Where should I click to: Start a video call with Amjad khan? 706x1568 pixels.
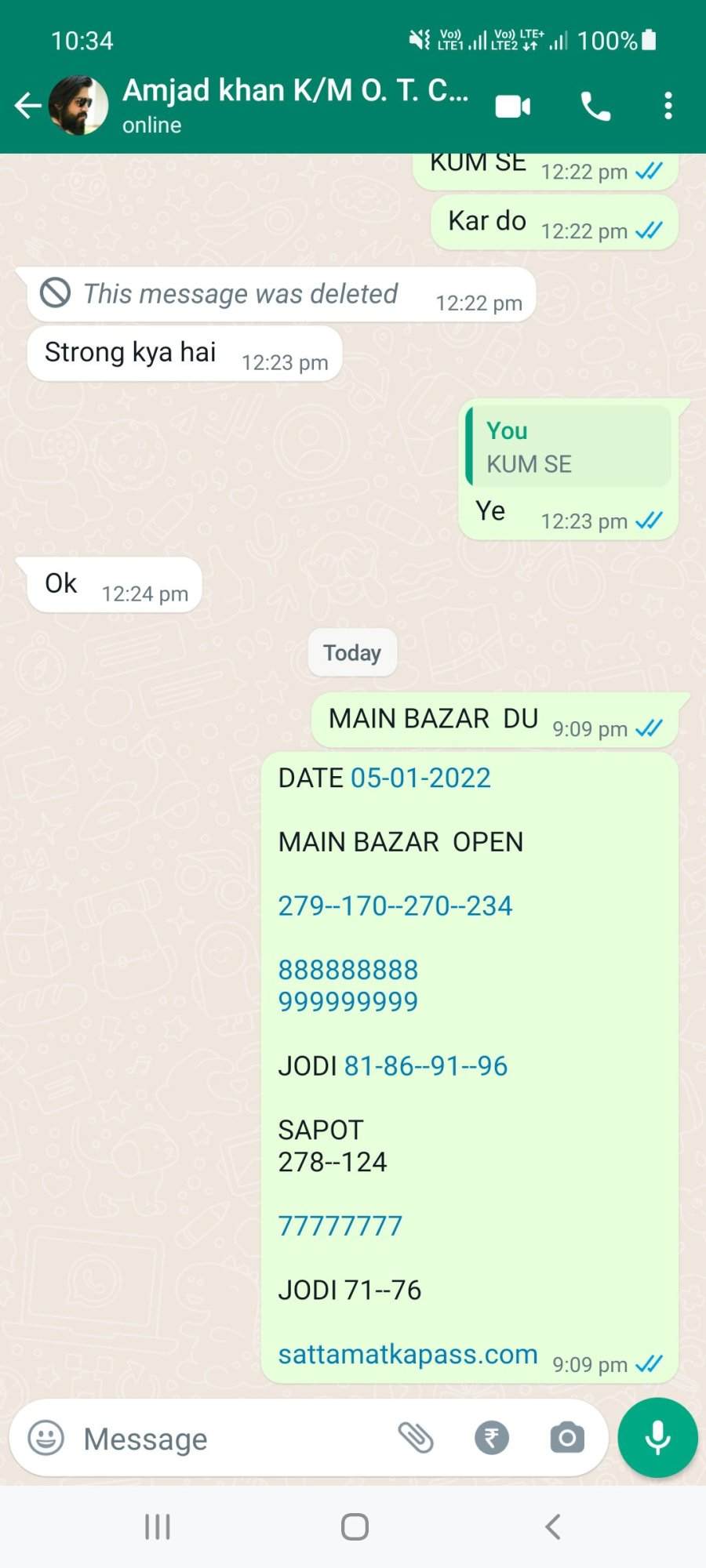point(513,106)
